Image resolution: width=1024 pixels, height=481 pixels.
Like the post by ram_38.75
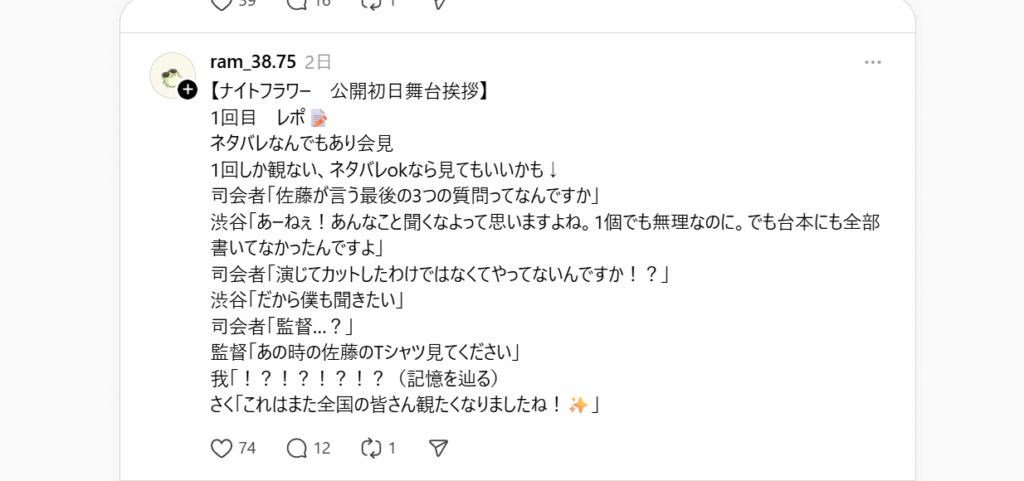click(x=221, y=448)
